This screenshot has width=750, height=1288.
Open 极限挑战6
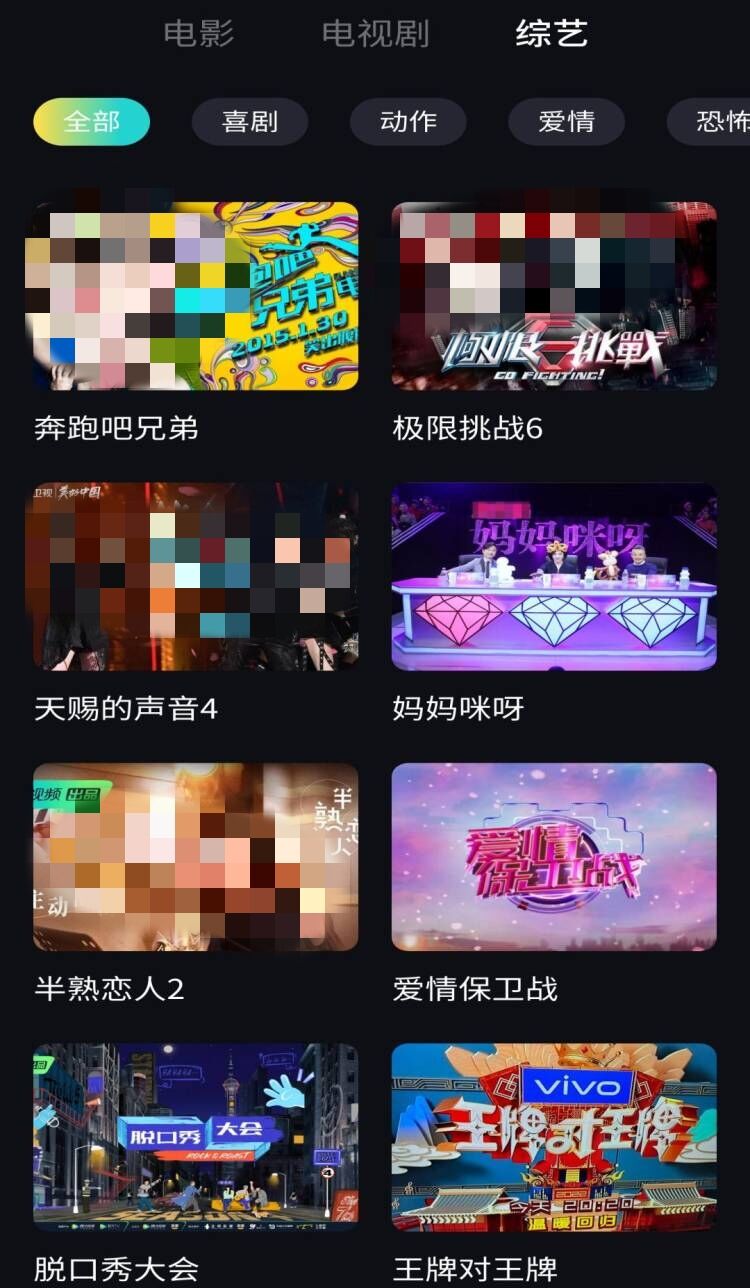tap(553, 296)
